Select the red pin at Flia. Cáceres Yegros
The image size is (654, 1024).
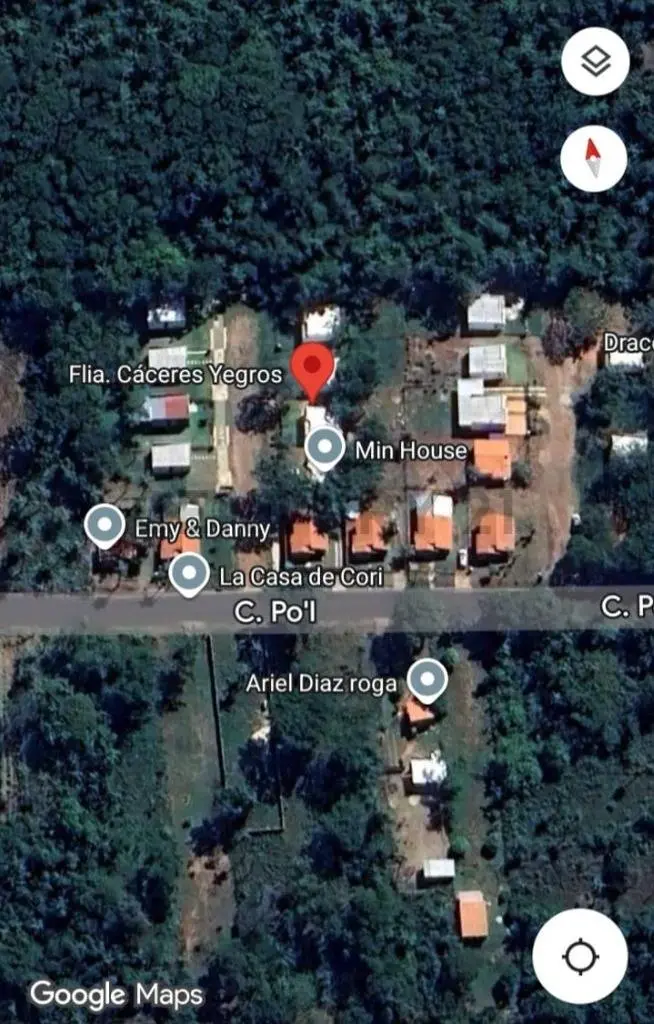pos(312,368)
